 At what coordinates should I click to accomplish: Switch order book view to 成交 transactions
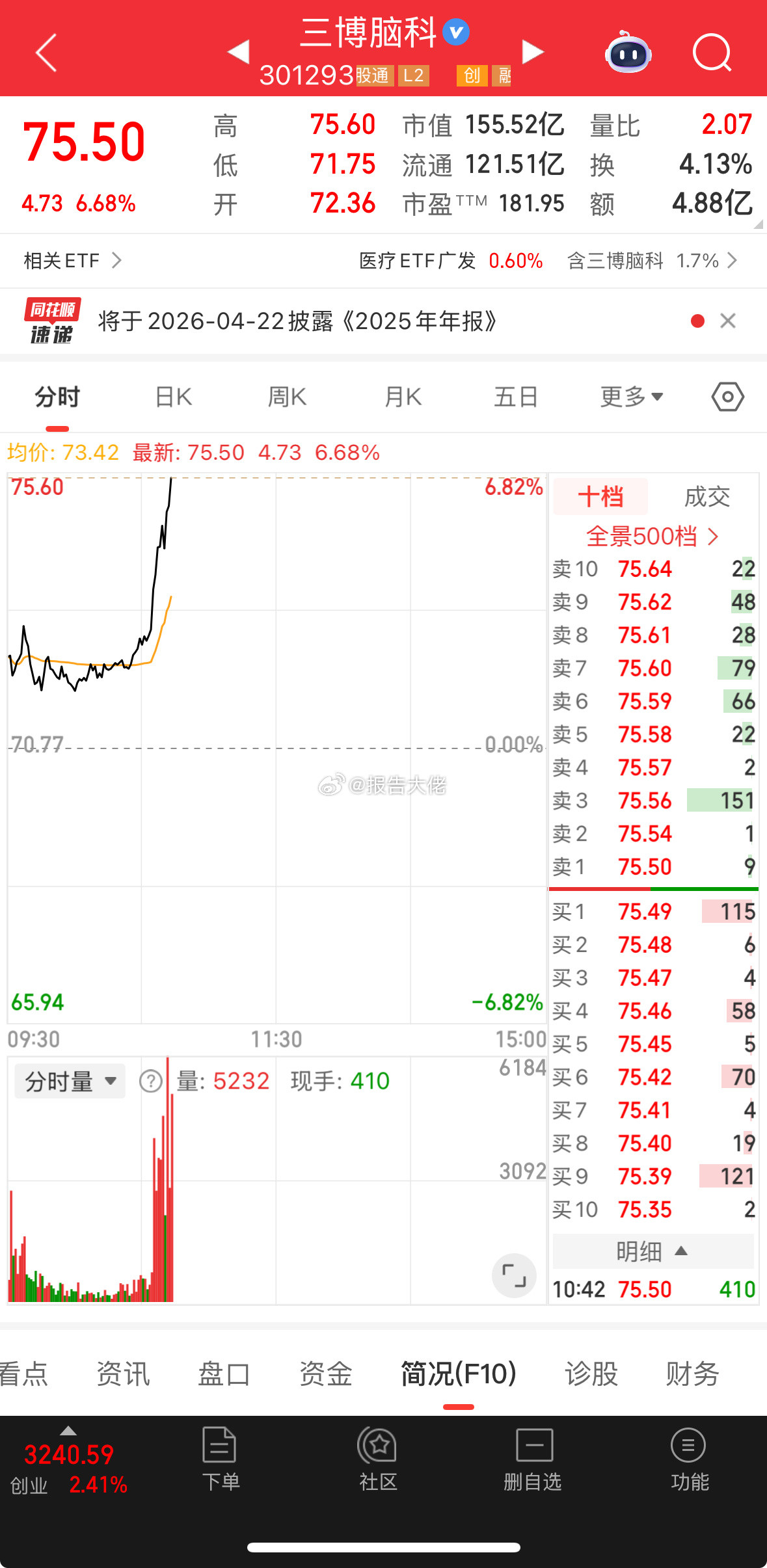coord(708,496)
